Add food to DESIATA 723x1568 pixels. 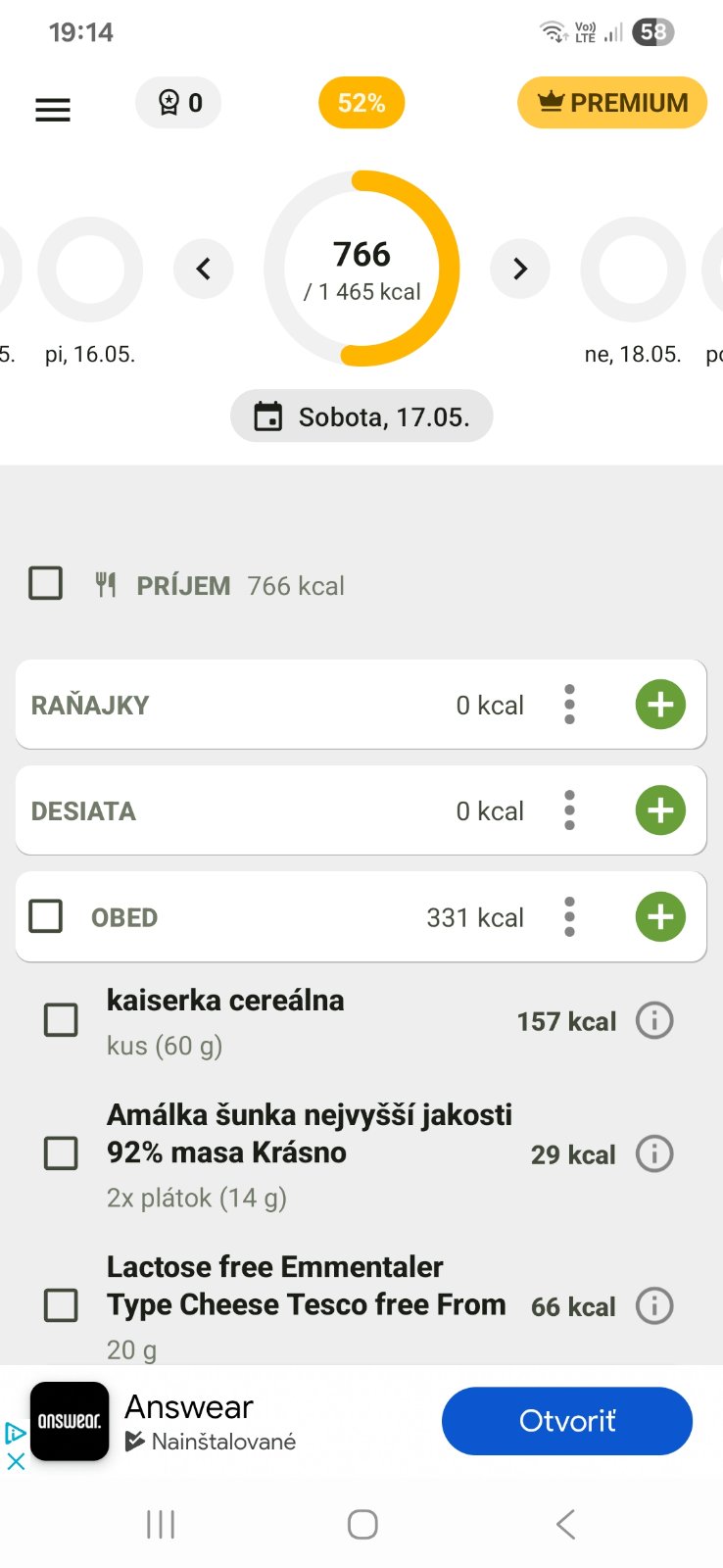(x=660, y=810)
